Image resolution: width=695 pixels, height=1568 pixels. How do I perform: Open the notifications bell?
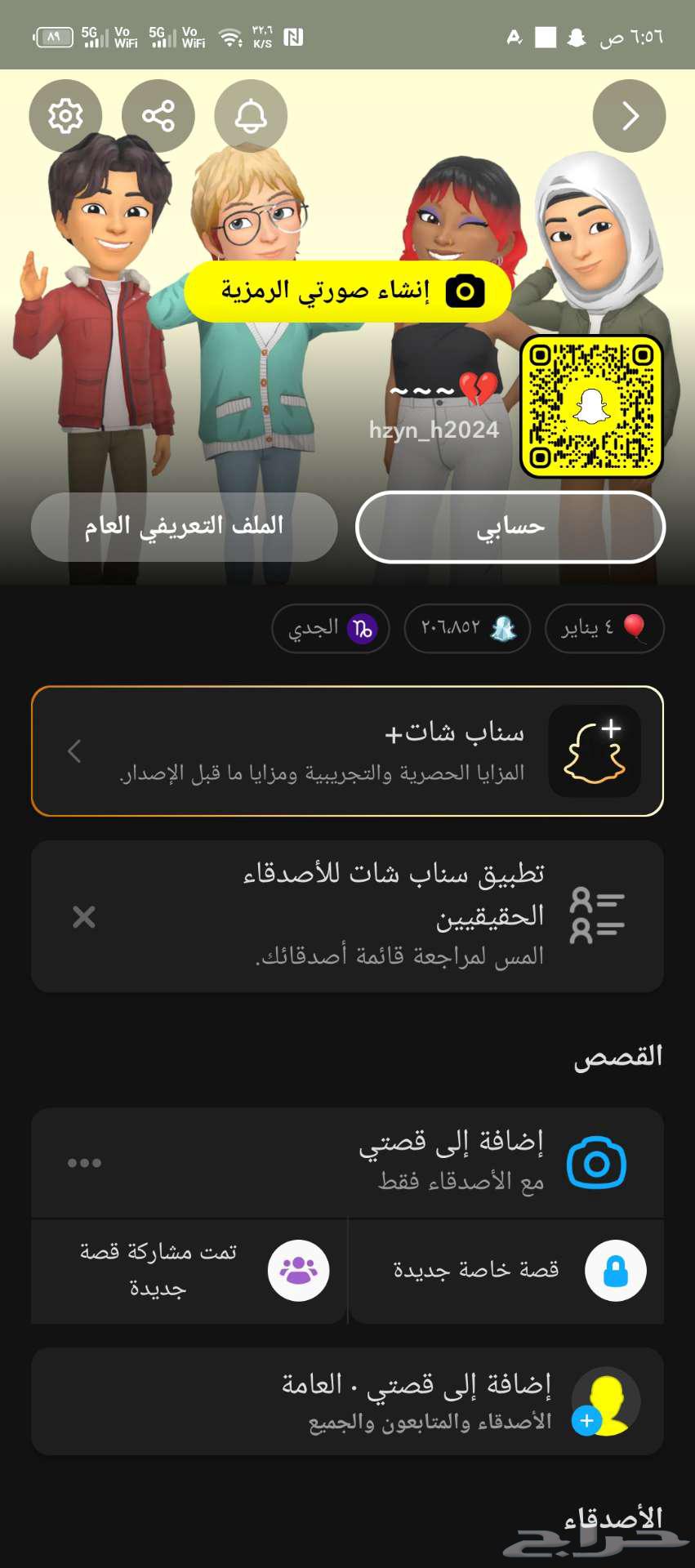(x=251, y=116)
